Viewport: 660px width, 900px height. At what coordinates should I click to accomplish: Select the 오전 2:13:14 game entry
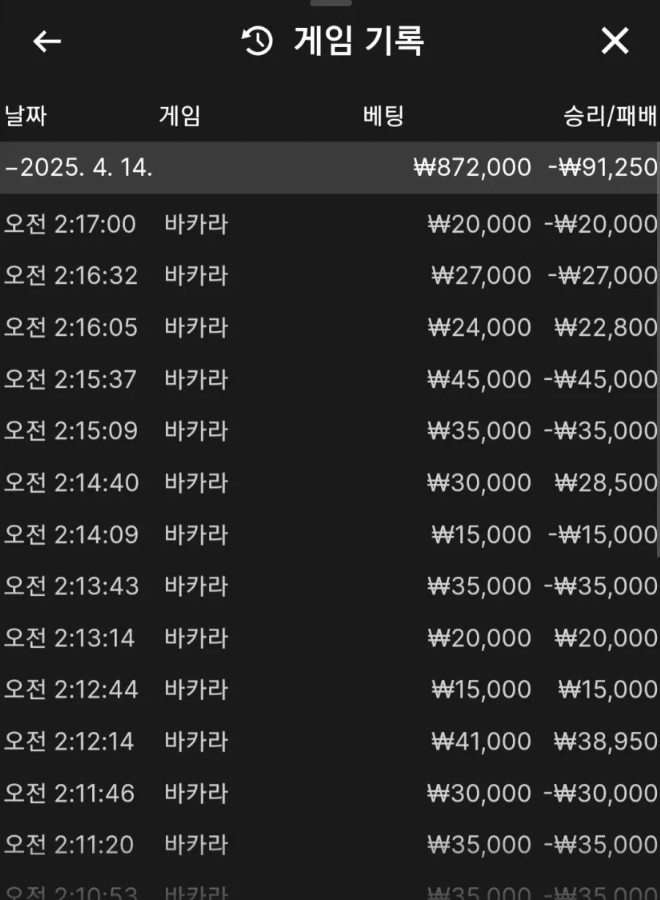(330, 638)
